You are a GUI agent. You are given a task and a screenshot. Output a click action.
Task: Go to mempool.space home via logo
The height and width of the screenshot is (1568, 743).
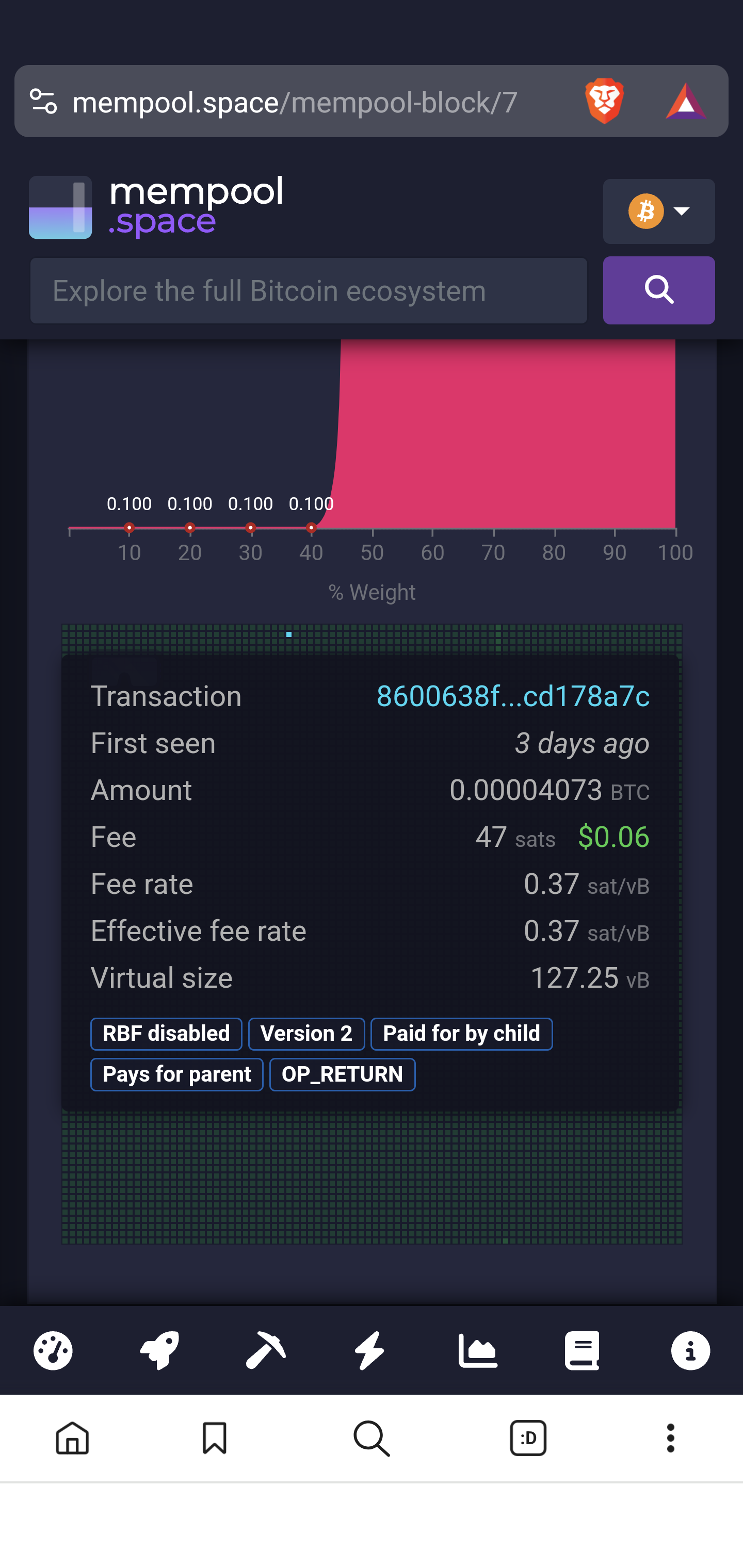pyautogui.click(x=156, y=207)
